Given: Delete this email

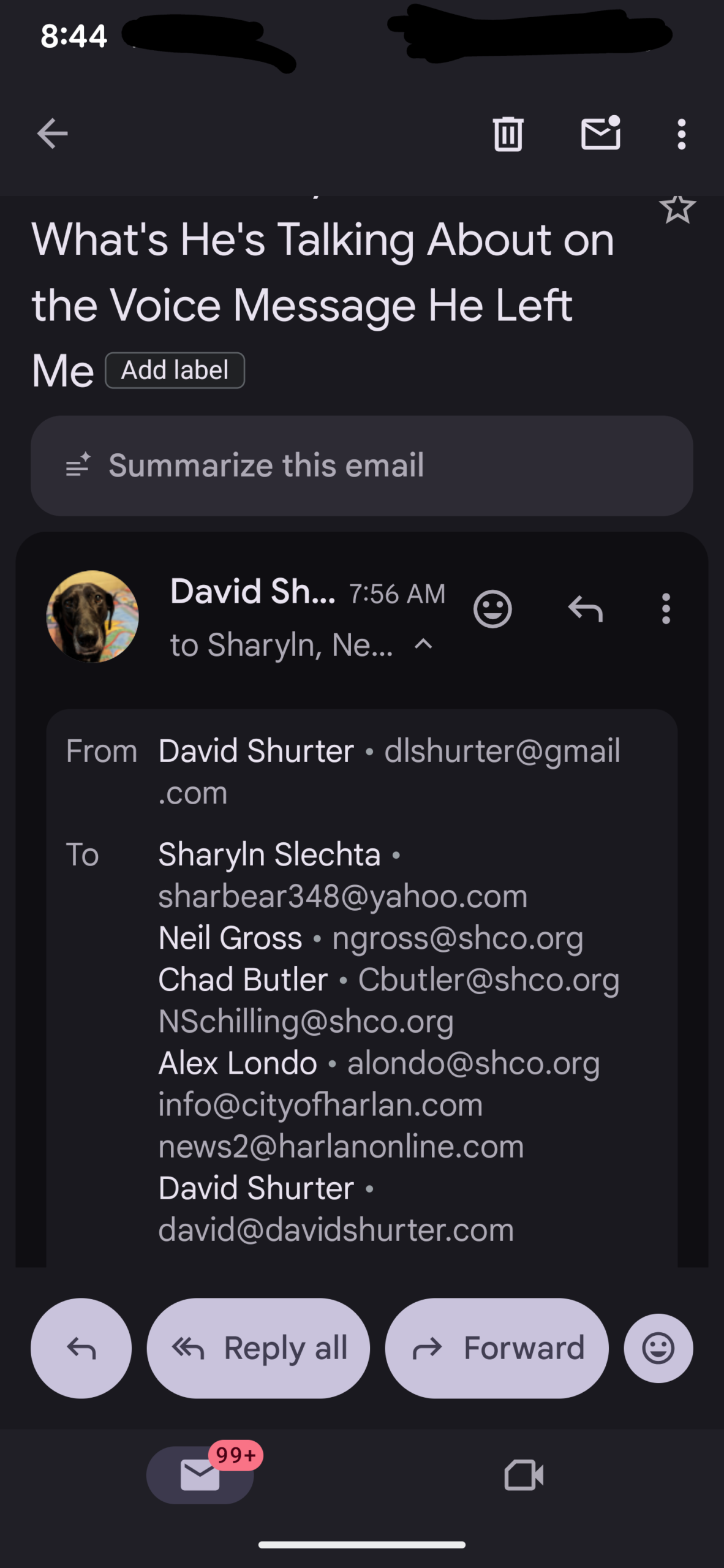Looking at the screenshot, I should [x=508, y=134].
